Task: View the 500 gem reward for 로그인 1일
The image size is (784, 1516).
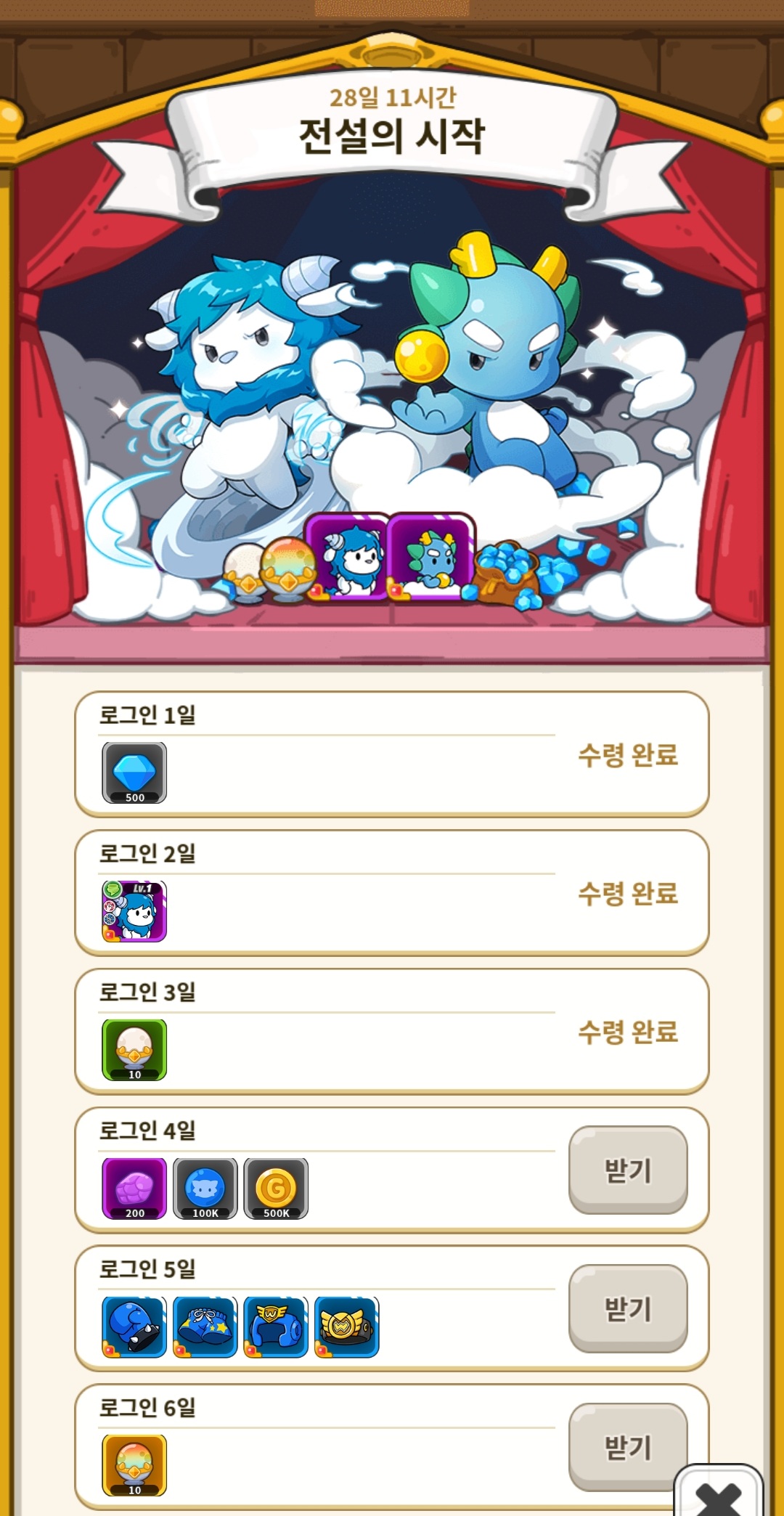Action: point(134,773)
